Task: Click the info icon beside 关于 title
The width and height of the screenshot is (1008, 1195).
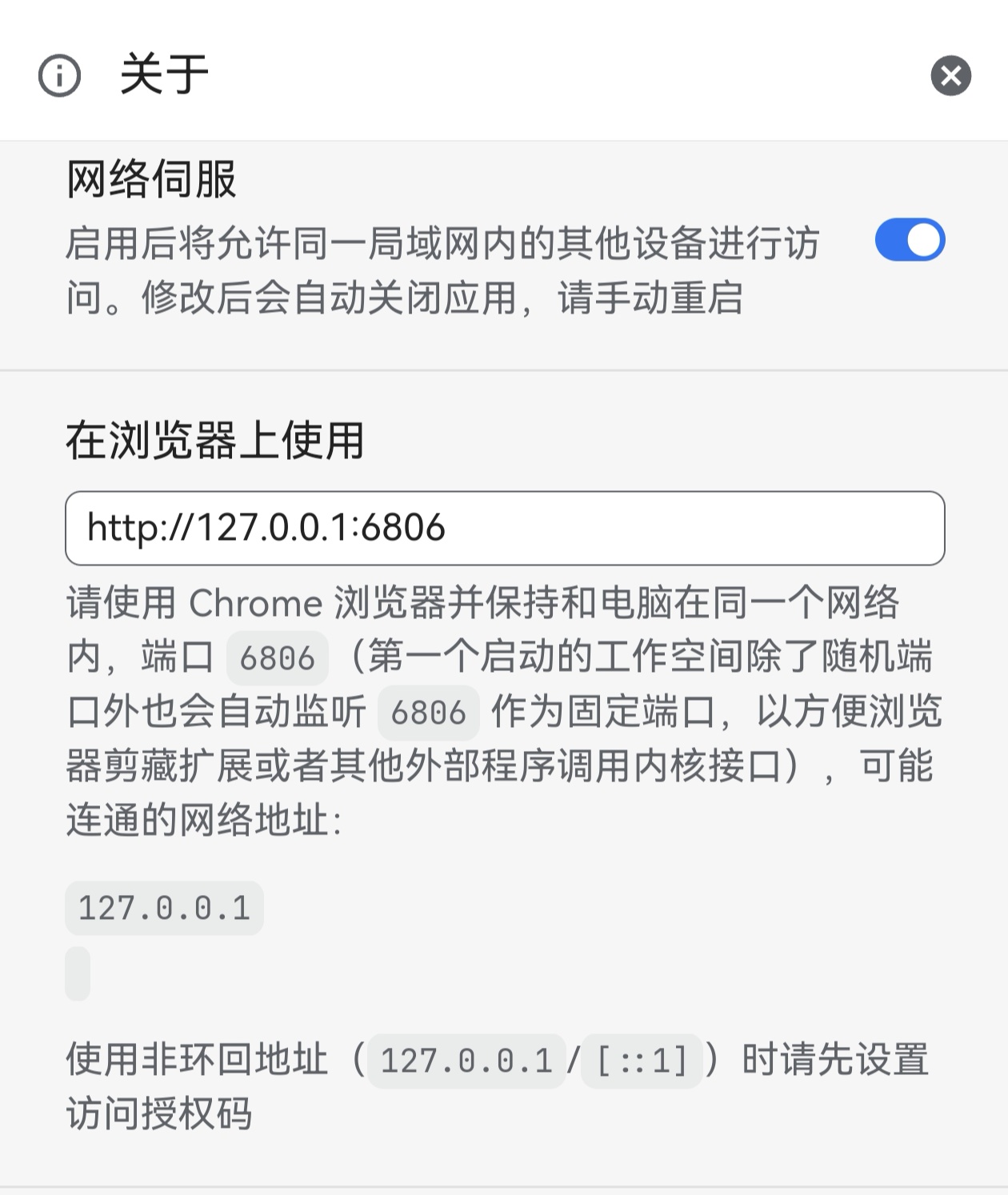Action: 57,76
